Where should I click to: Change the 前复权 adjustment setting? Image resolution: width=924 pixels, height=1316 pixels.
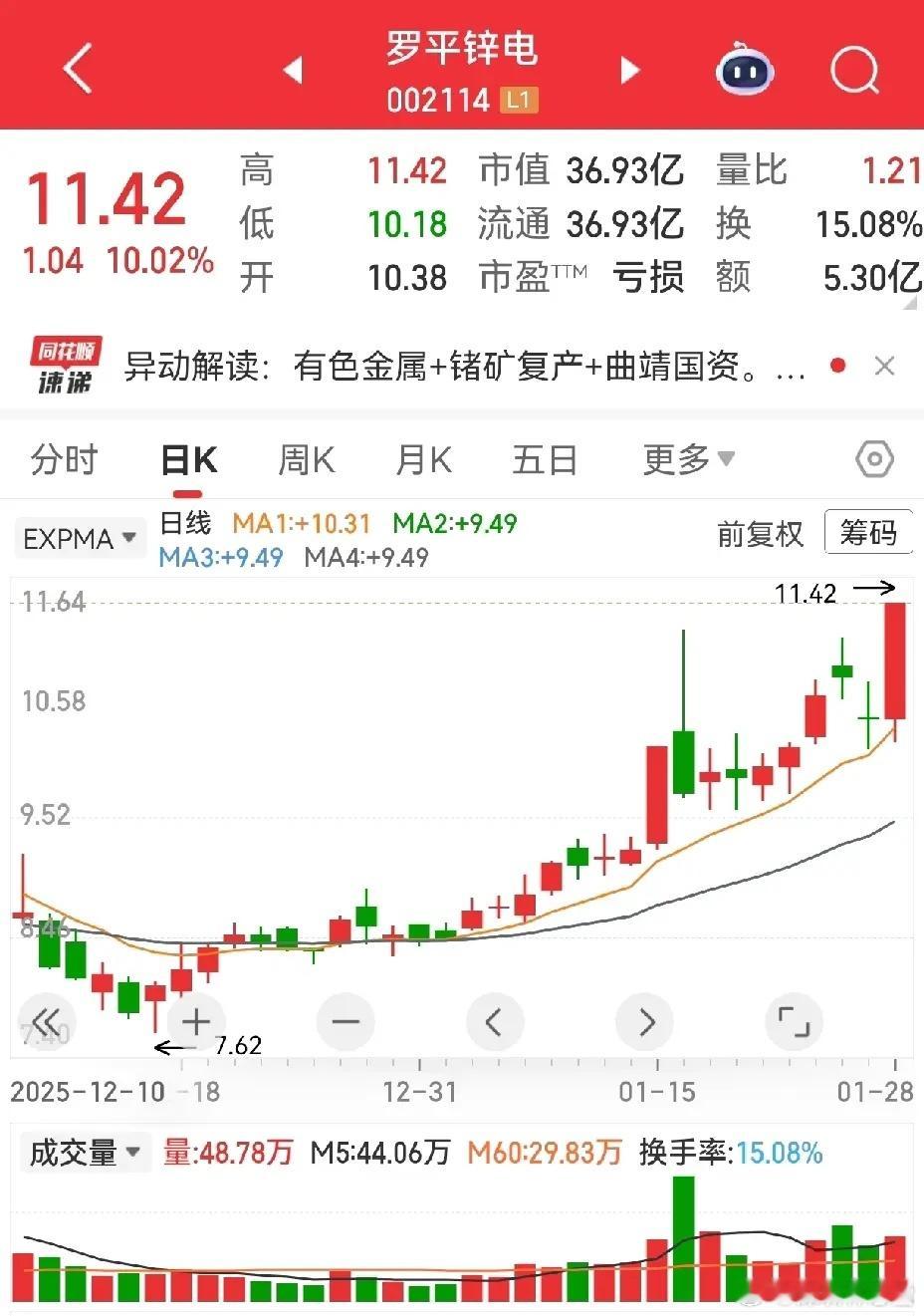(x=760, y=534)
